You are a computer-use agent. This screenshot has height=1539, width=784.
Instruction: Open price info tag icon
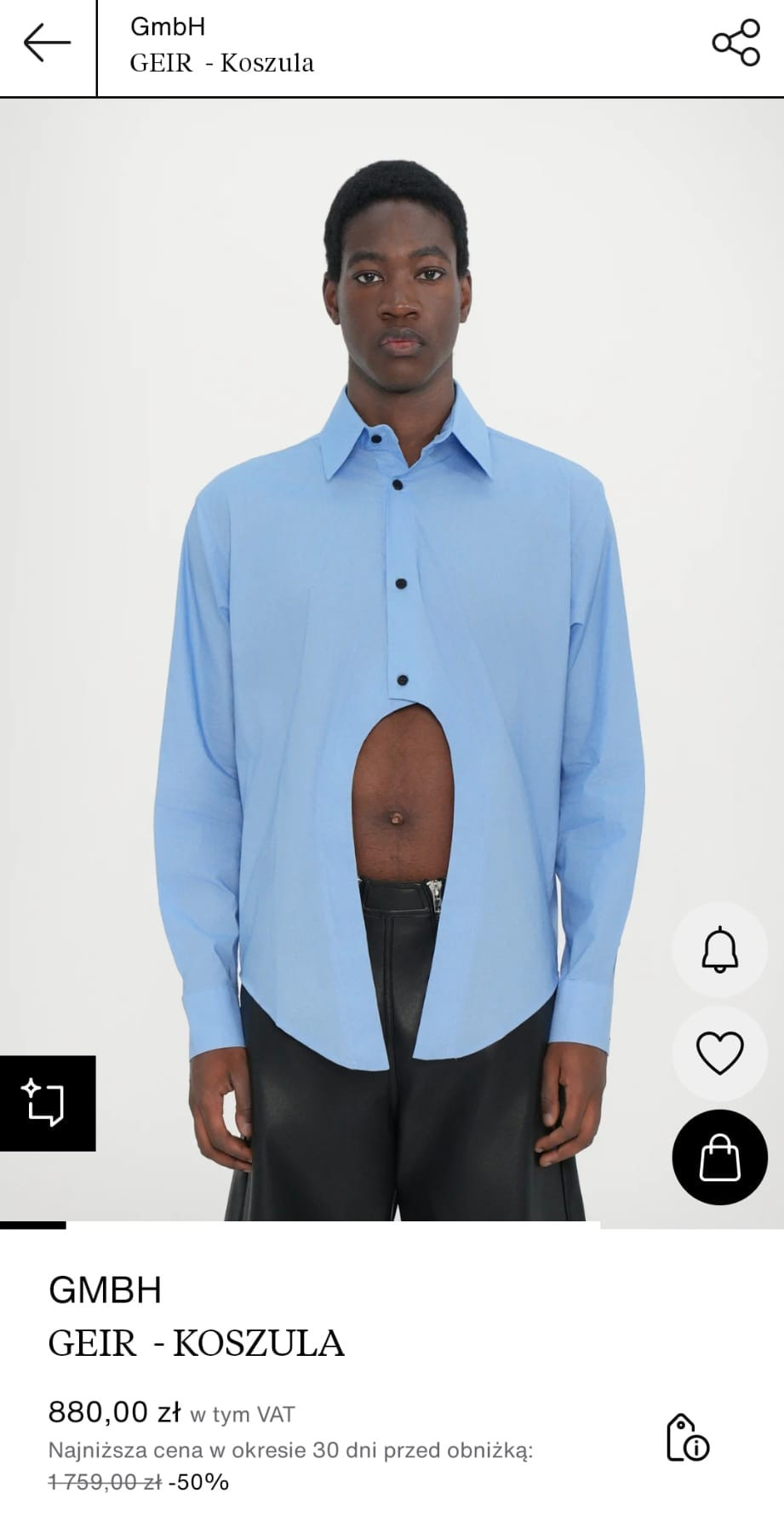click(x=687, y=1438)
